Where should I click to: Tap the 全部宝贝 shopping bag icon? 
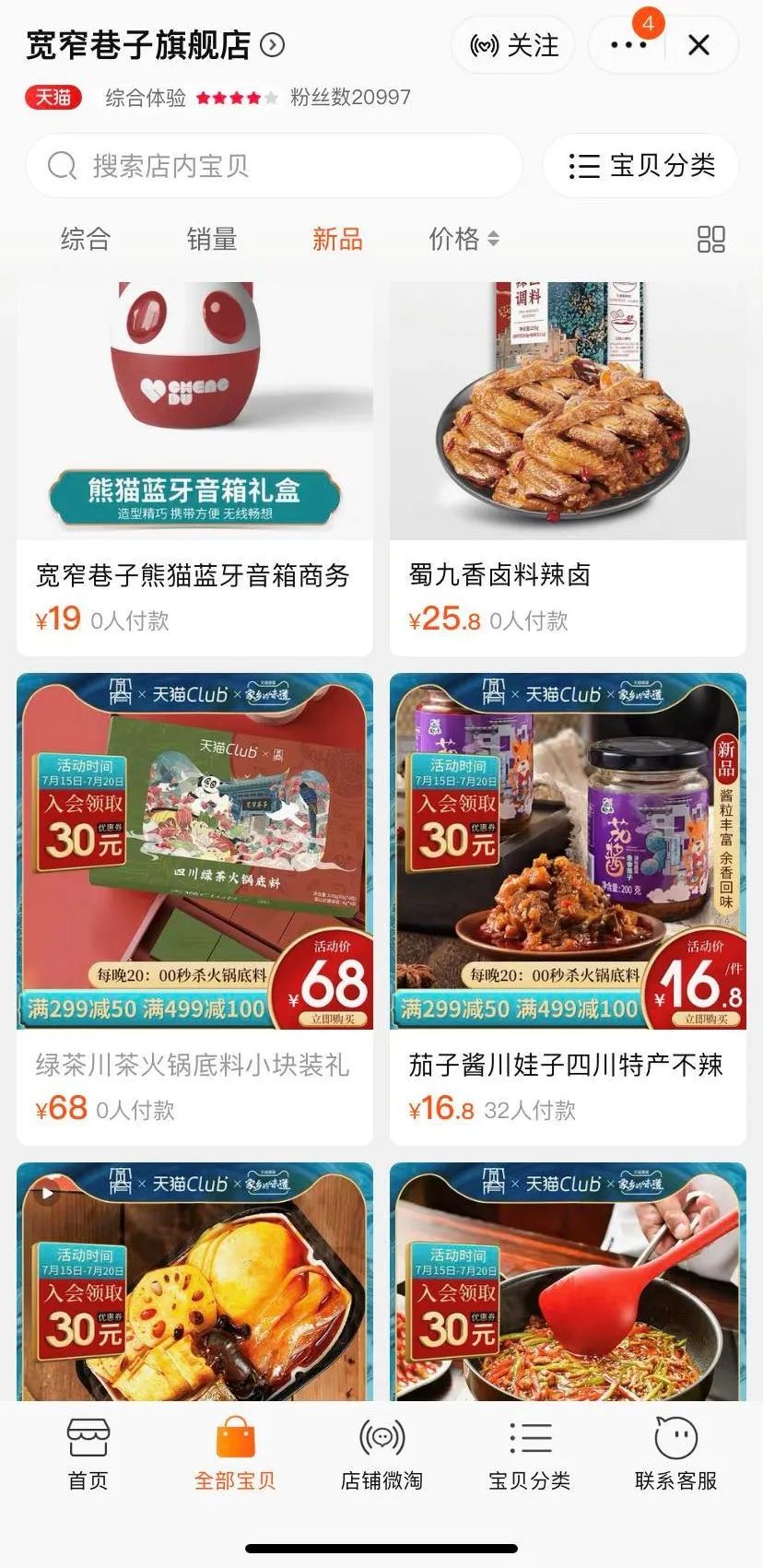[235, 1439]
